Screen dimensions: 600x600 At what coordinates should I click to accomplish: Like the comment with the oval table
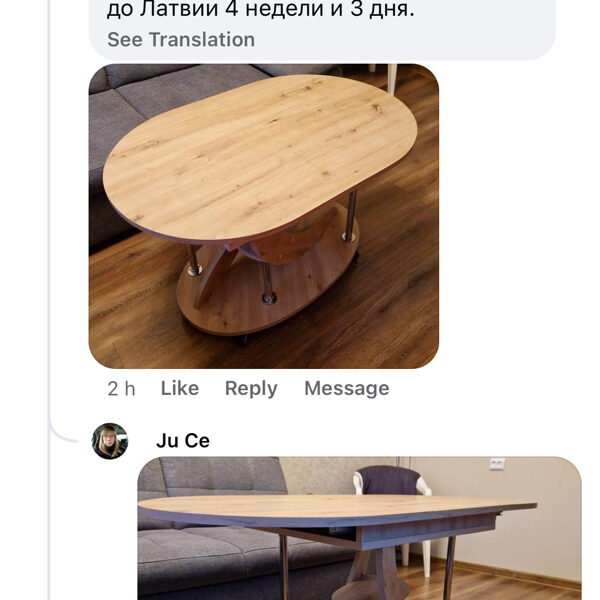coord(179,388)
